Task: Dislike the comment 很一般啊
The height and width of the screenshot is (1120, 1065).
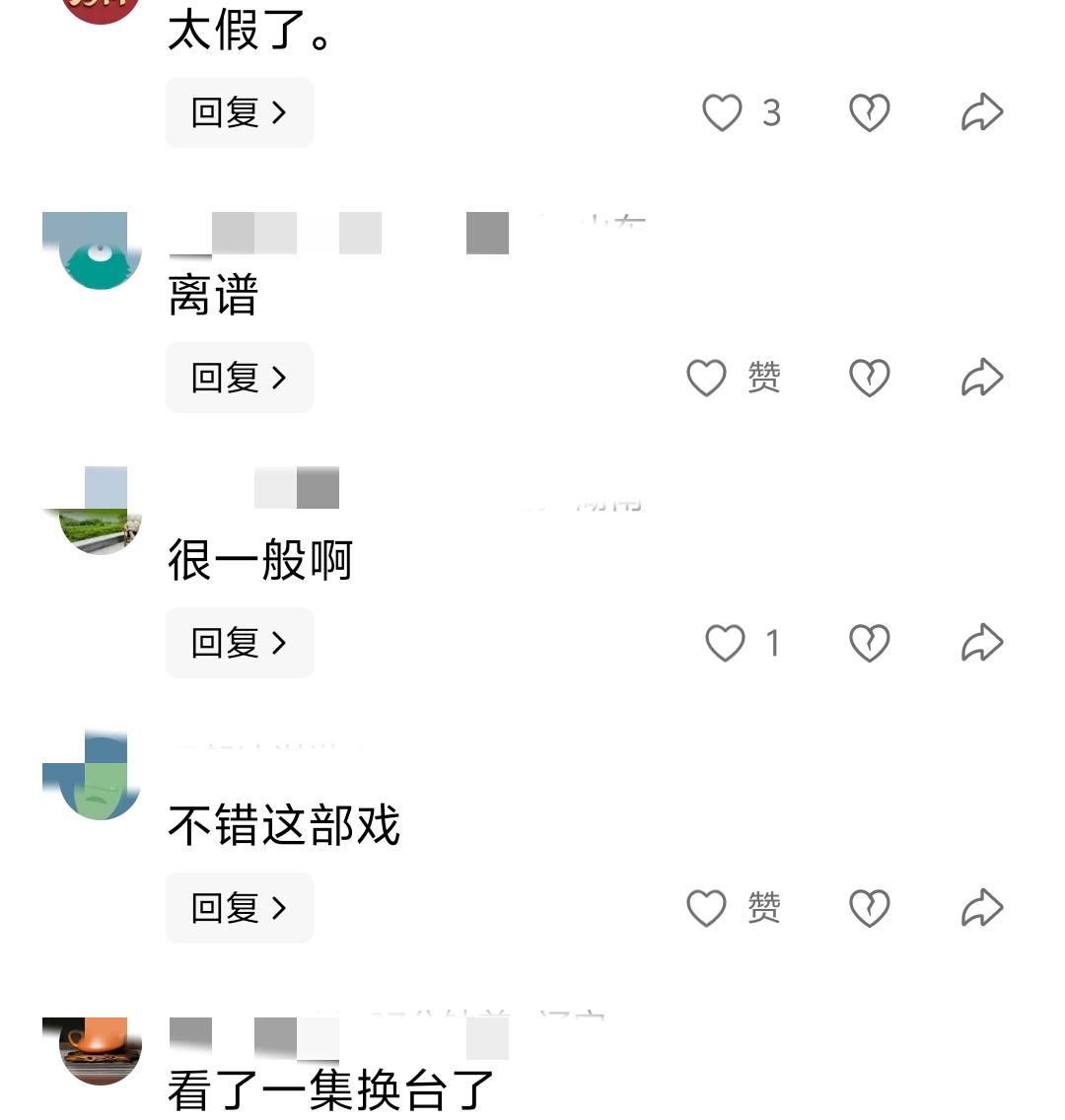Action: pyautogui.click(x=869, y=643)
